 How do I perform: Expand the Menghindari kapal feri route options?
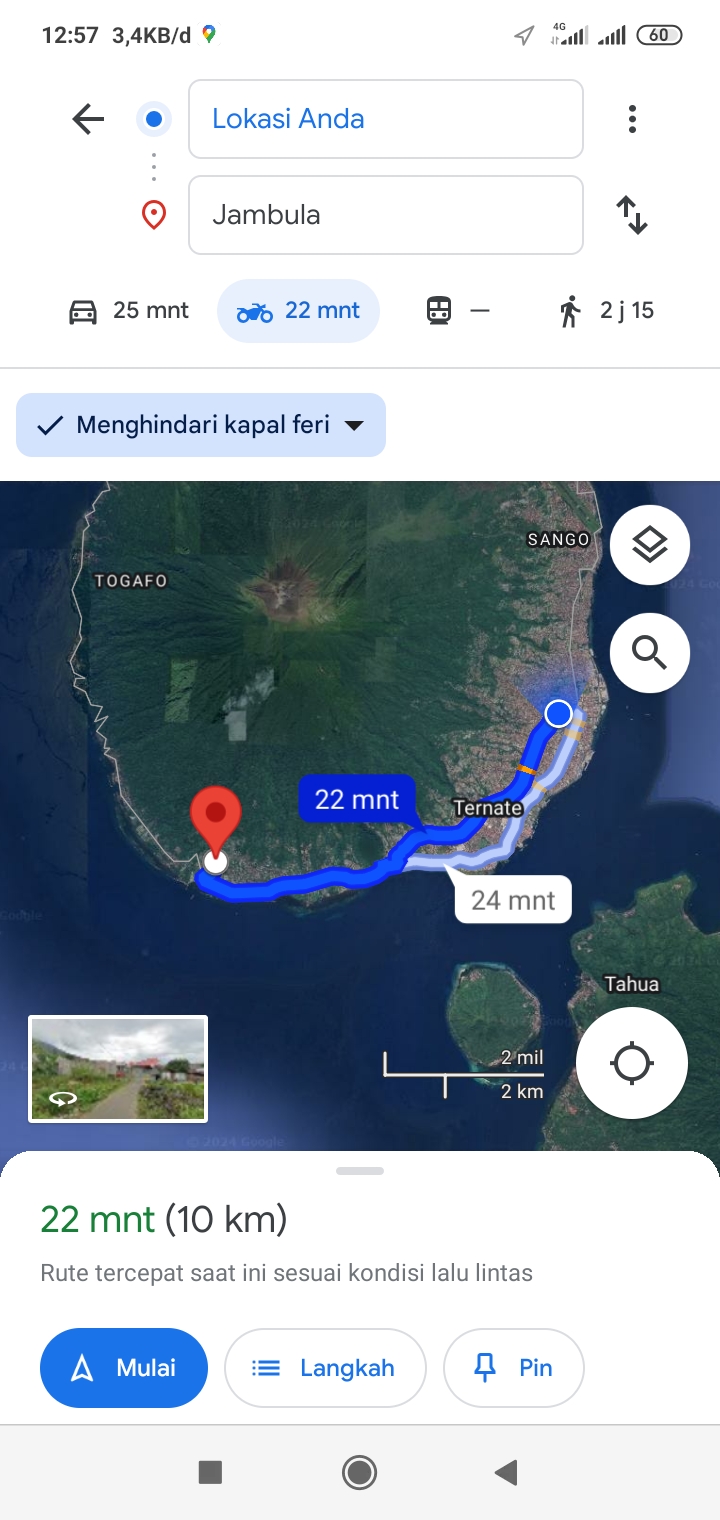point(201,425)
